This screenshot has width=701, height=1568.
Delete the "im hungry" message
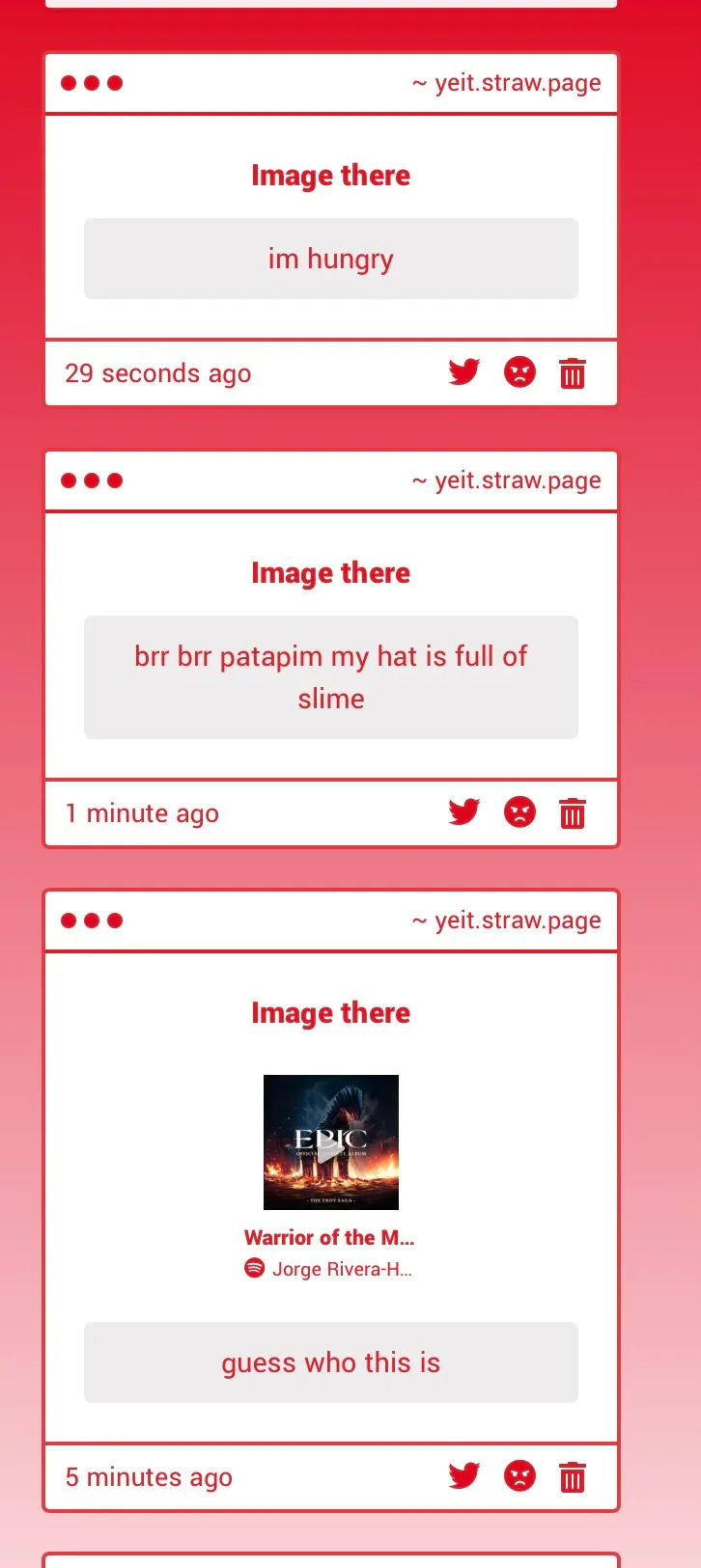tap(573, 372)
